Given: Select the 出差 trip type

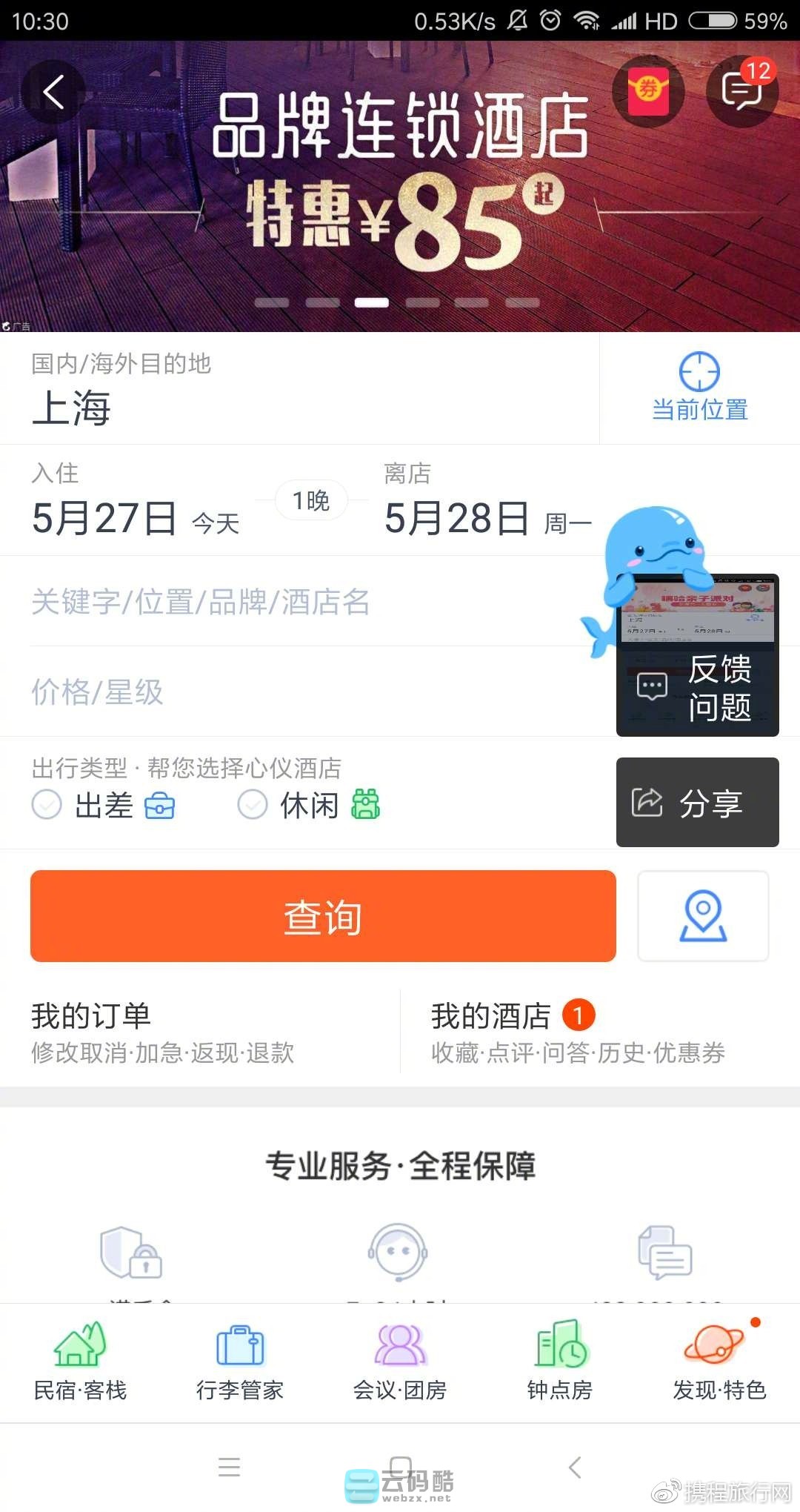Looking at the screenshot, I should 104,805.
